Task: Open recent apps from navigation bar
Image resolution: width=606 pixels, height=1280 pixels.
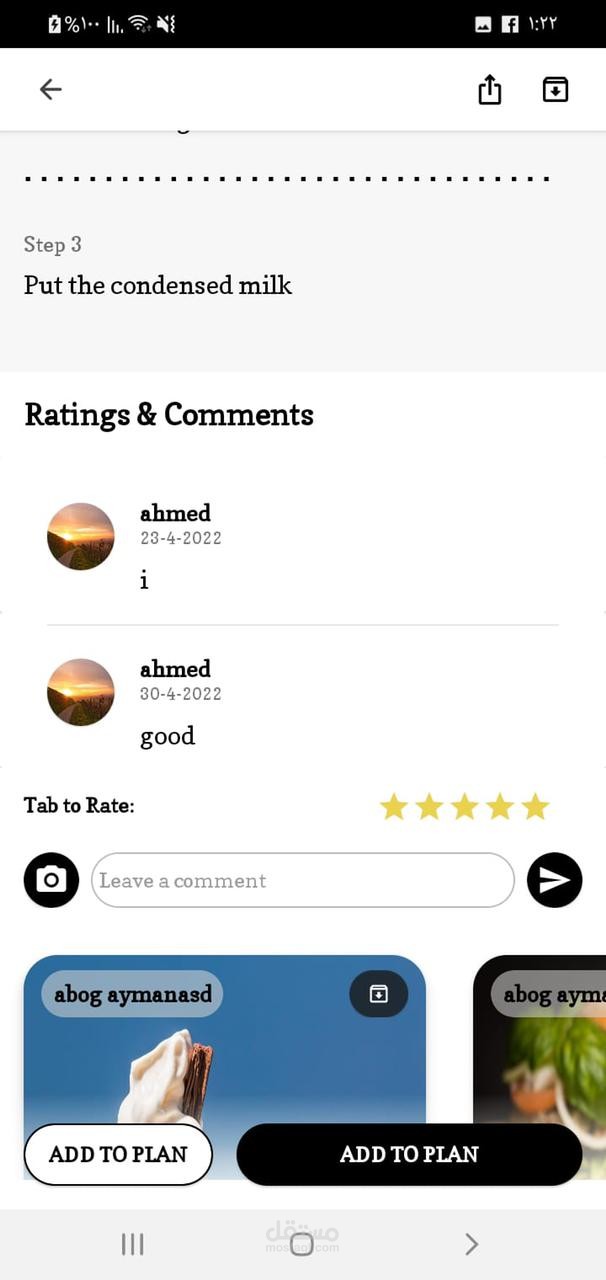Action: pos(132,1244)
